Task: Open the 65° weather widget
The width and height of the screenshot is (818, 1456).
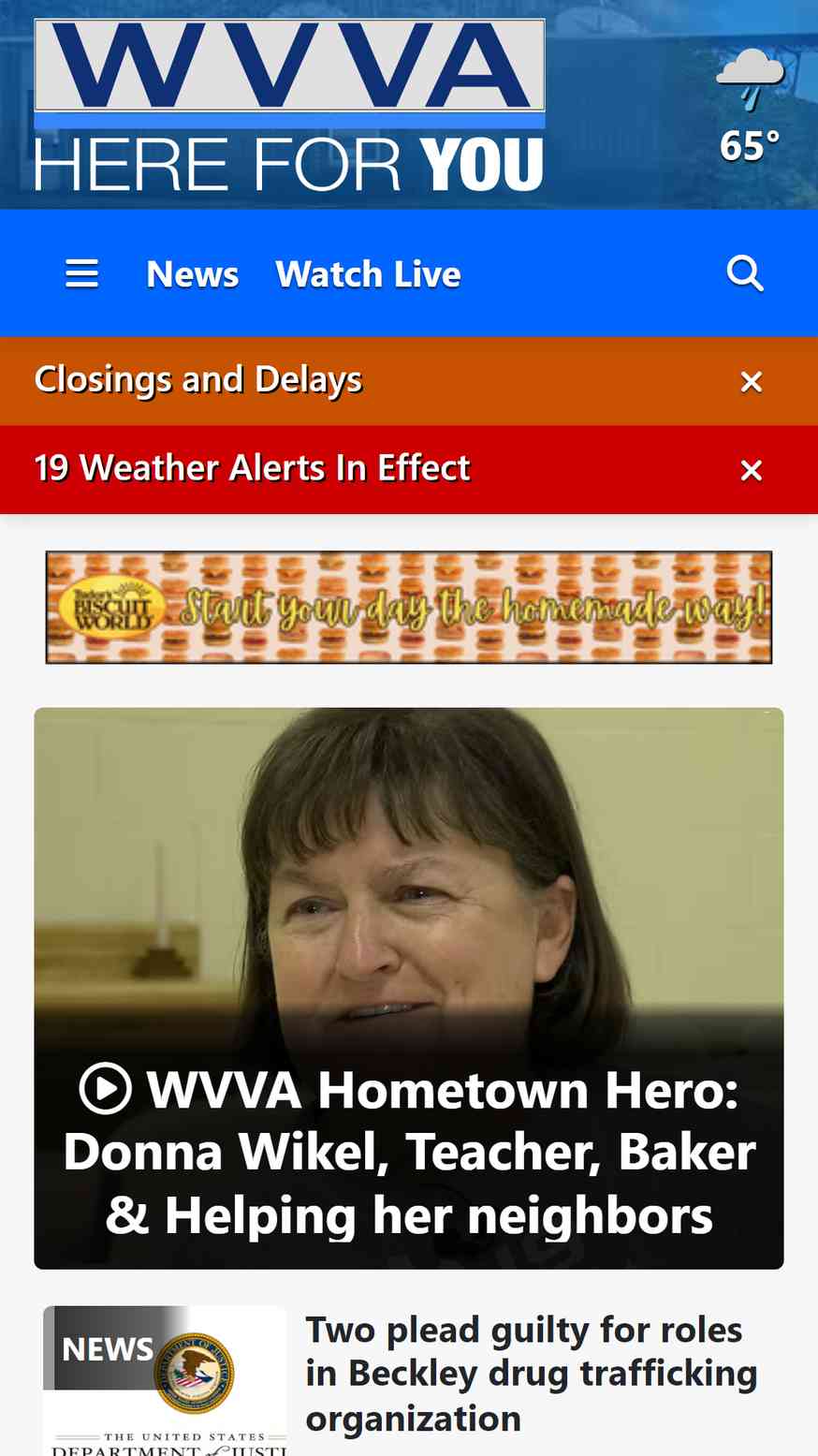Action: [x=750, y=107]
